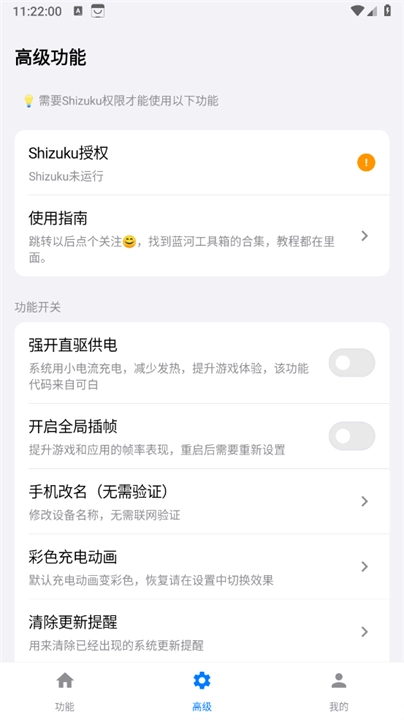404x720 pixels.
Task: Open 手机改名（无需验证）
Action: pos(202,501)
